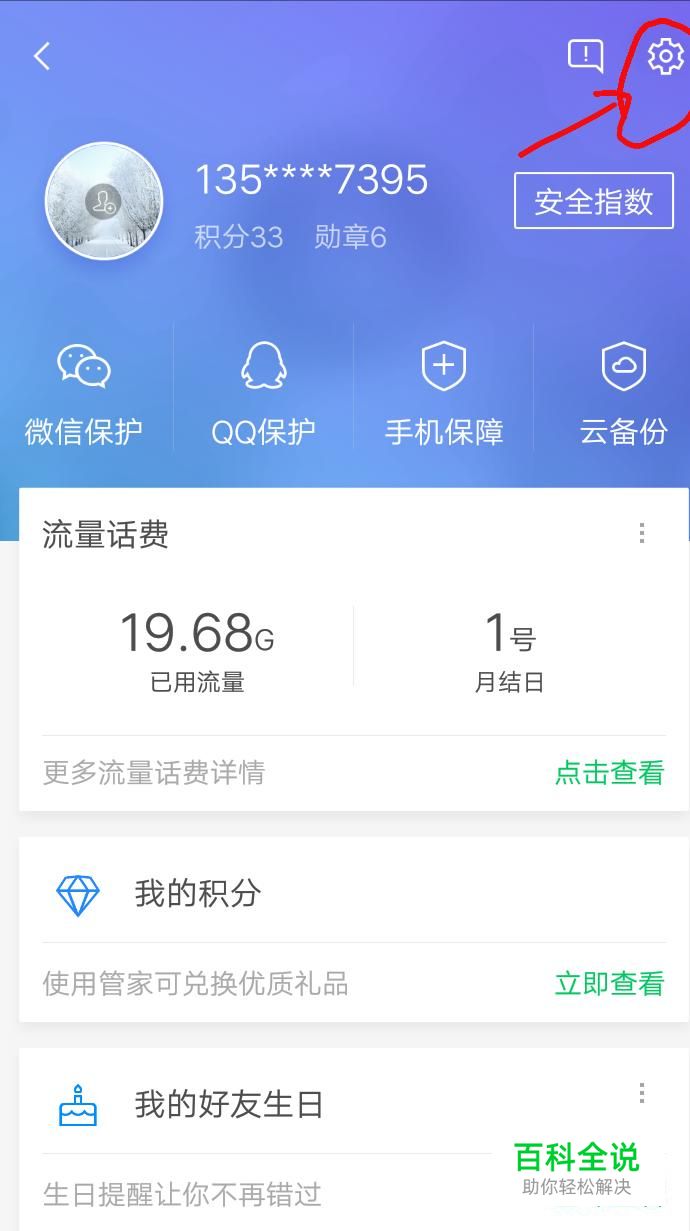
Task: Open the overflow menu on 我的好友生日 card
Action: coord(642,1093)
